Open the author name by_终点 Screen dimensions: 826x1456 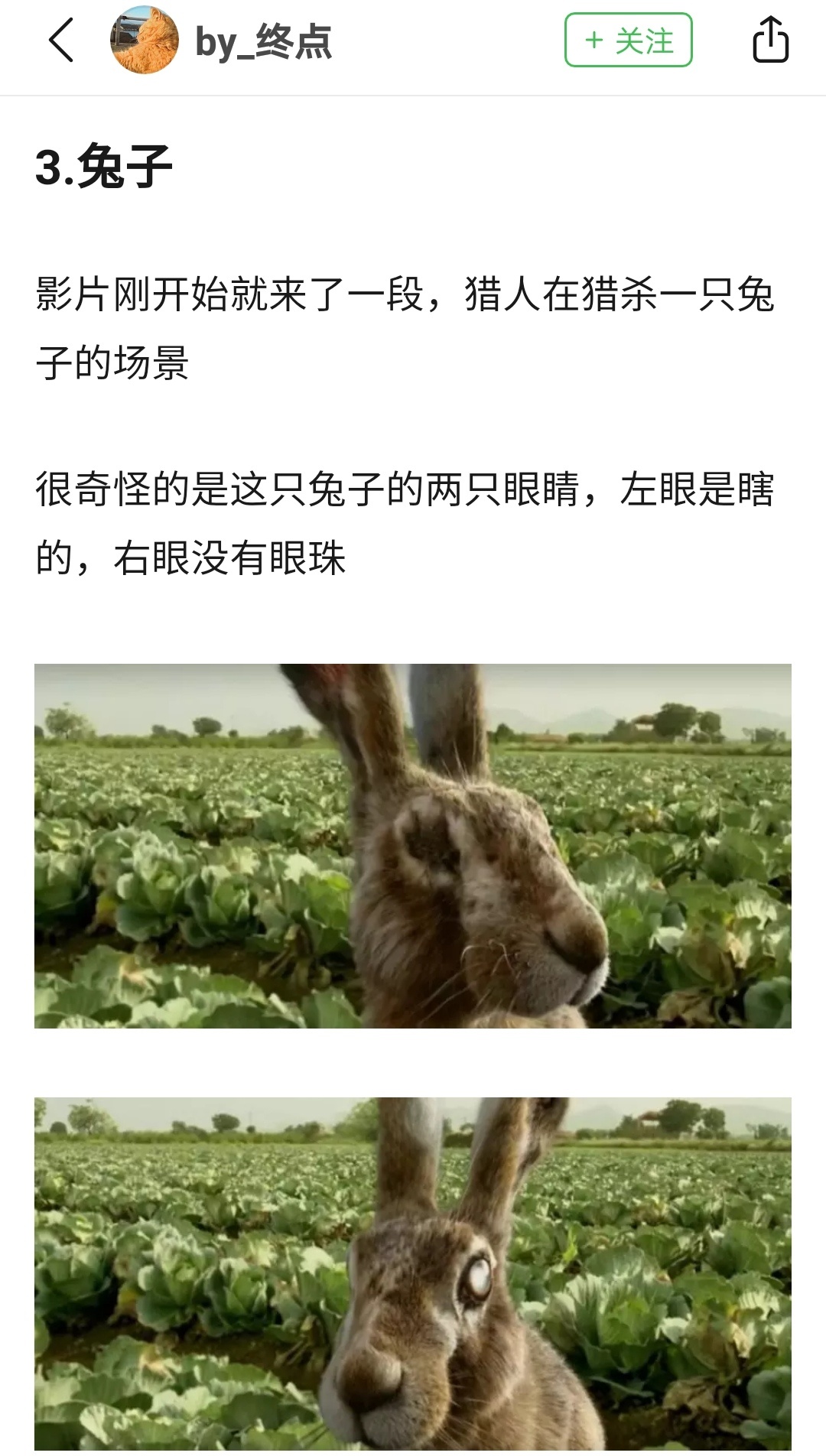pyautogui.click(x=263, y=42)
